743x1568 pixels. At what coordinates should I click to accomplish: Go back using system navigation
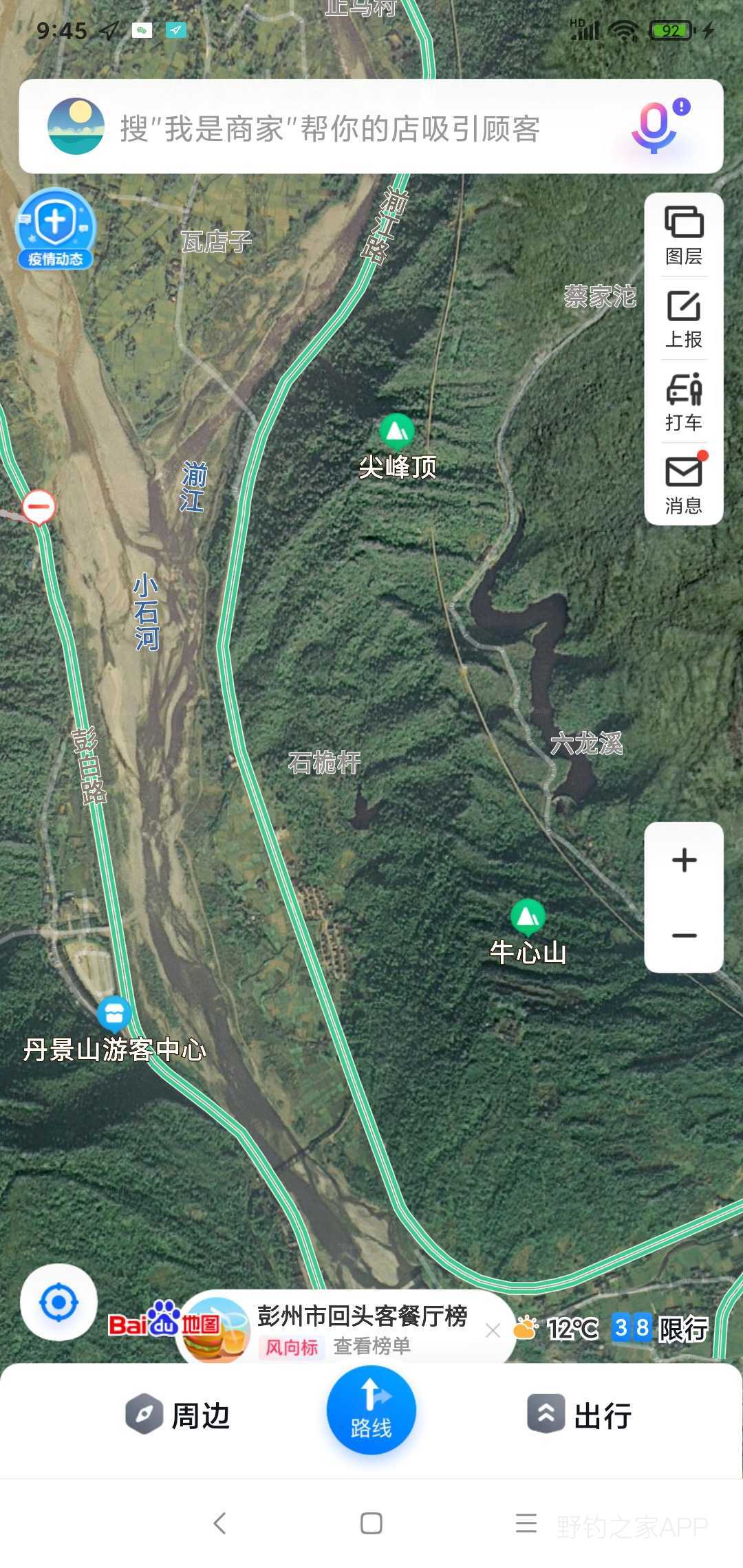point(219,1523)
